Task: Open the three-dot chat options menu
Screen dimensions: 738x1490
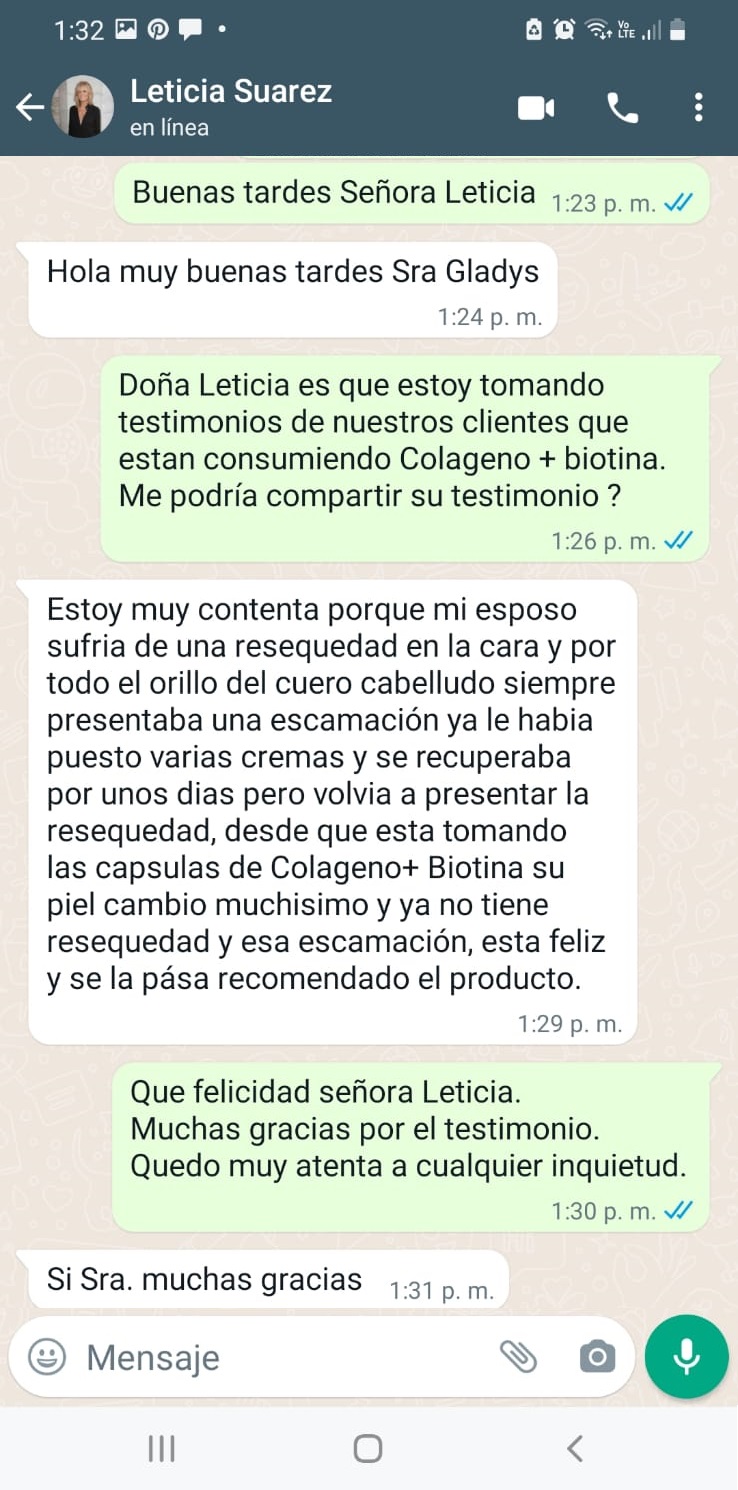Action: coord(698,106)
